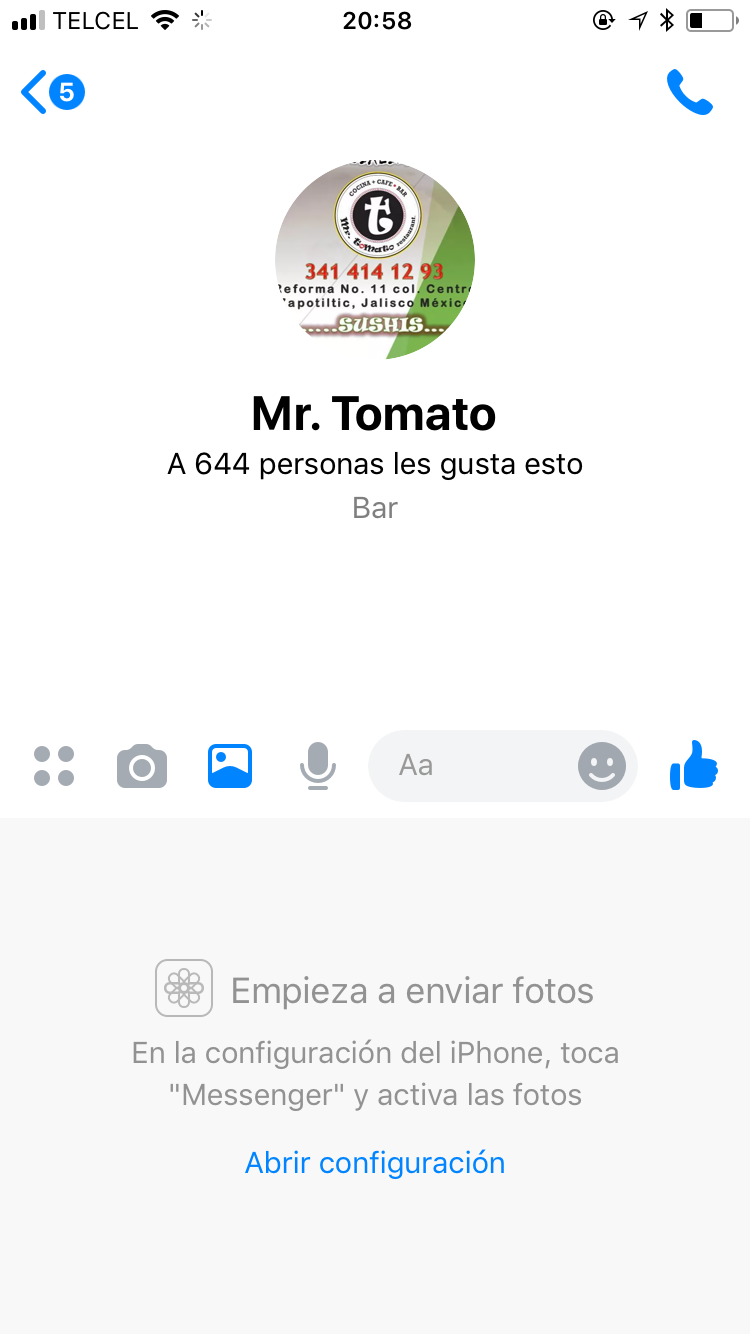750x1334 pixels.
Task: Tap the microphone to record audio
Action: pos(318,766)
